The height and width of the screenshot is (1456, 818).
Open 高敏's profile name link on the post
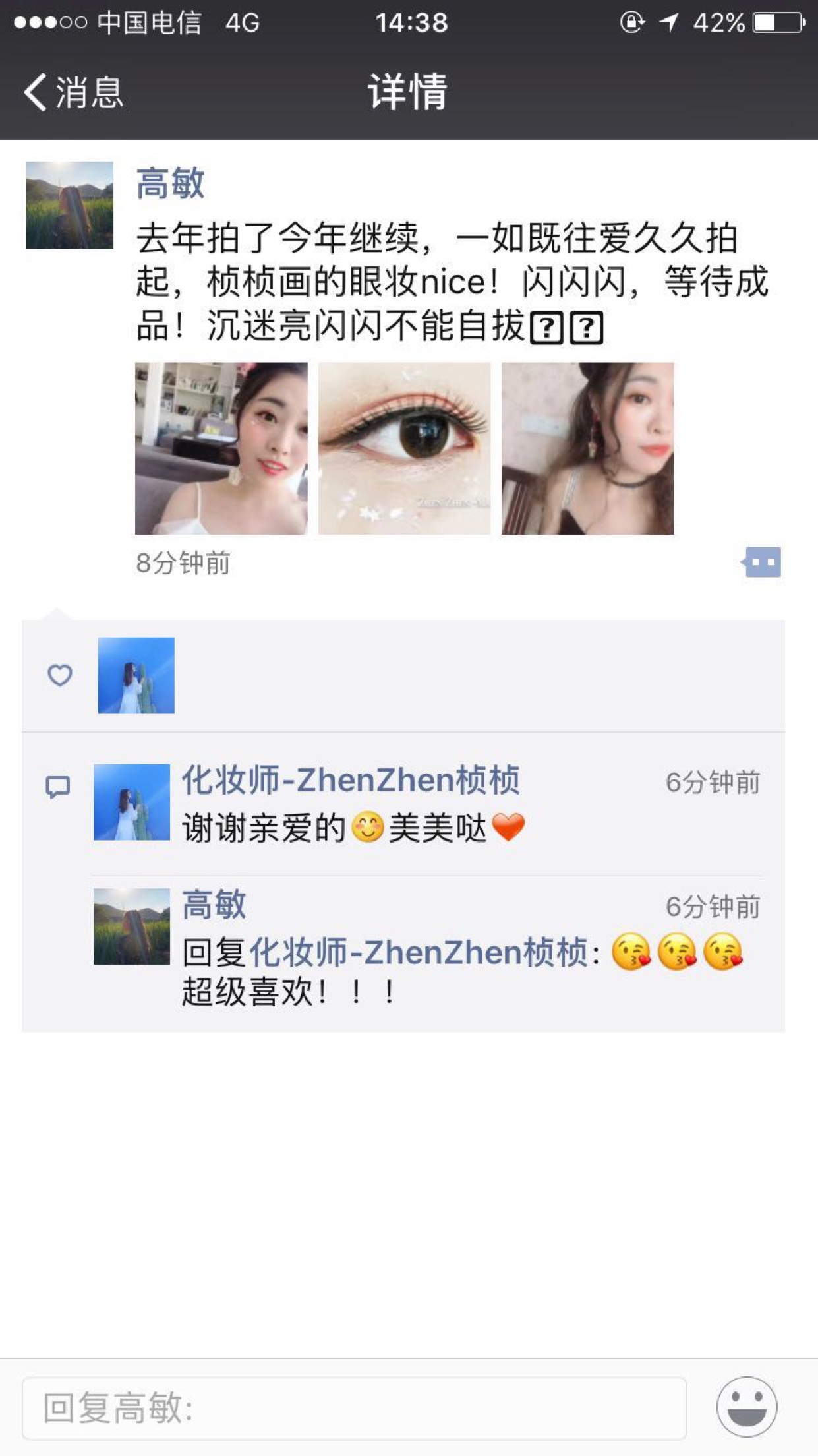170,183
